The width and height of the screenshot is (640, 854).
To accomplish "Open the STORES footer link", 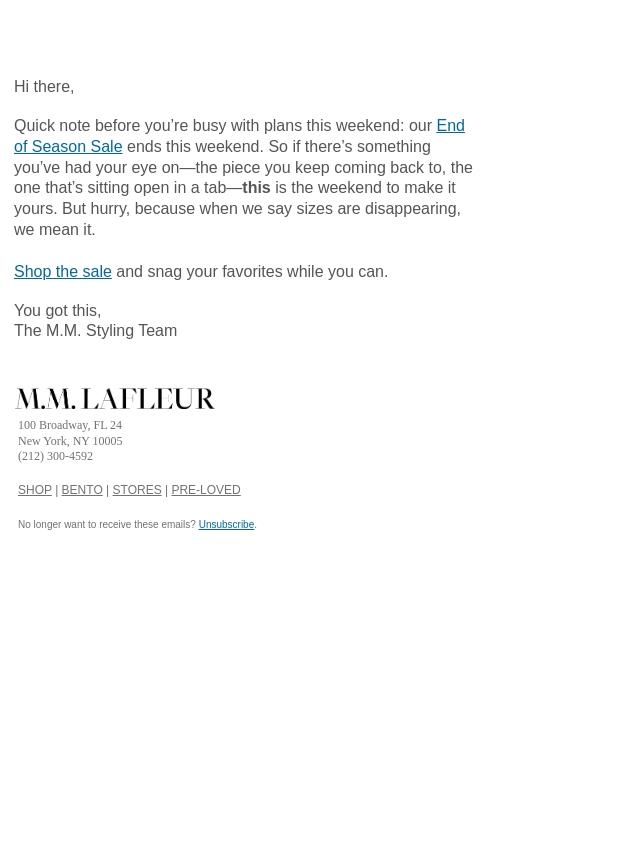I will pos(137,490).
